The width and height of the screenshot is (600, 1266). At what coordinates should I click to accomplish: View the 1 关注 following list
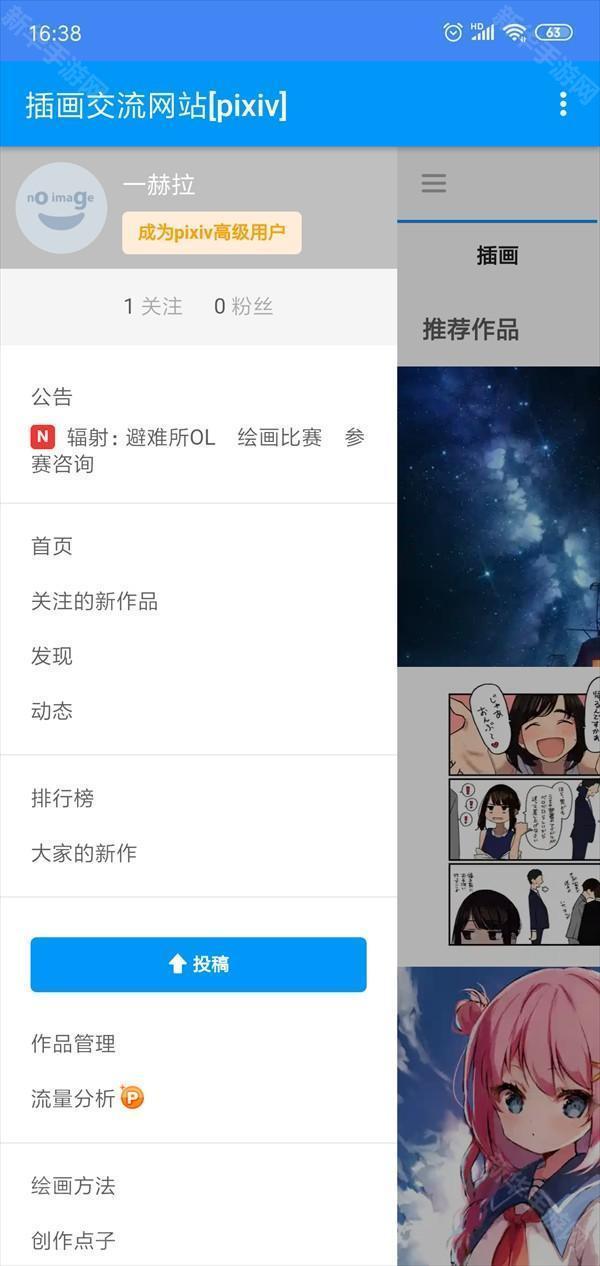coord(153,307)
